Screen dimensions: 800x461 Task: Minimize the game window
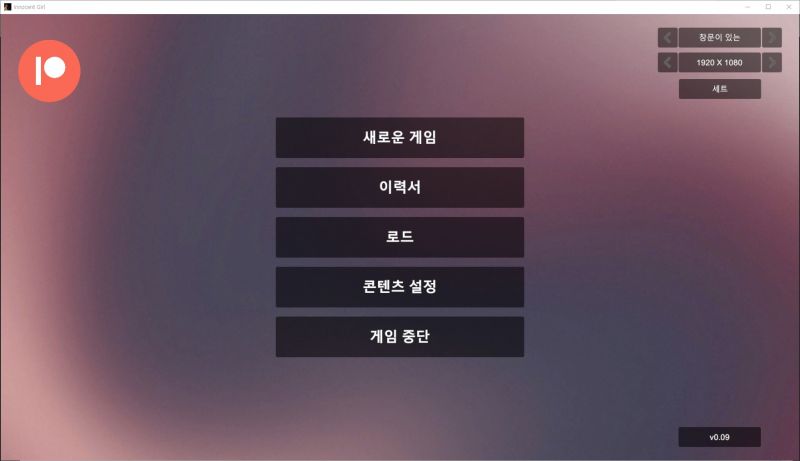[747, 6]
